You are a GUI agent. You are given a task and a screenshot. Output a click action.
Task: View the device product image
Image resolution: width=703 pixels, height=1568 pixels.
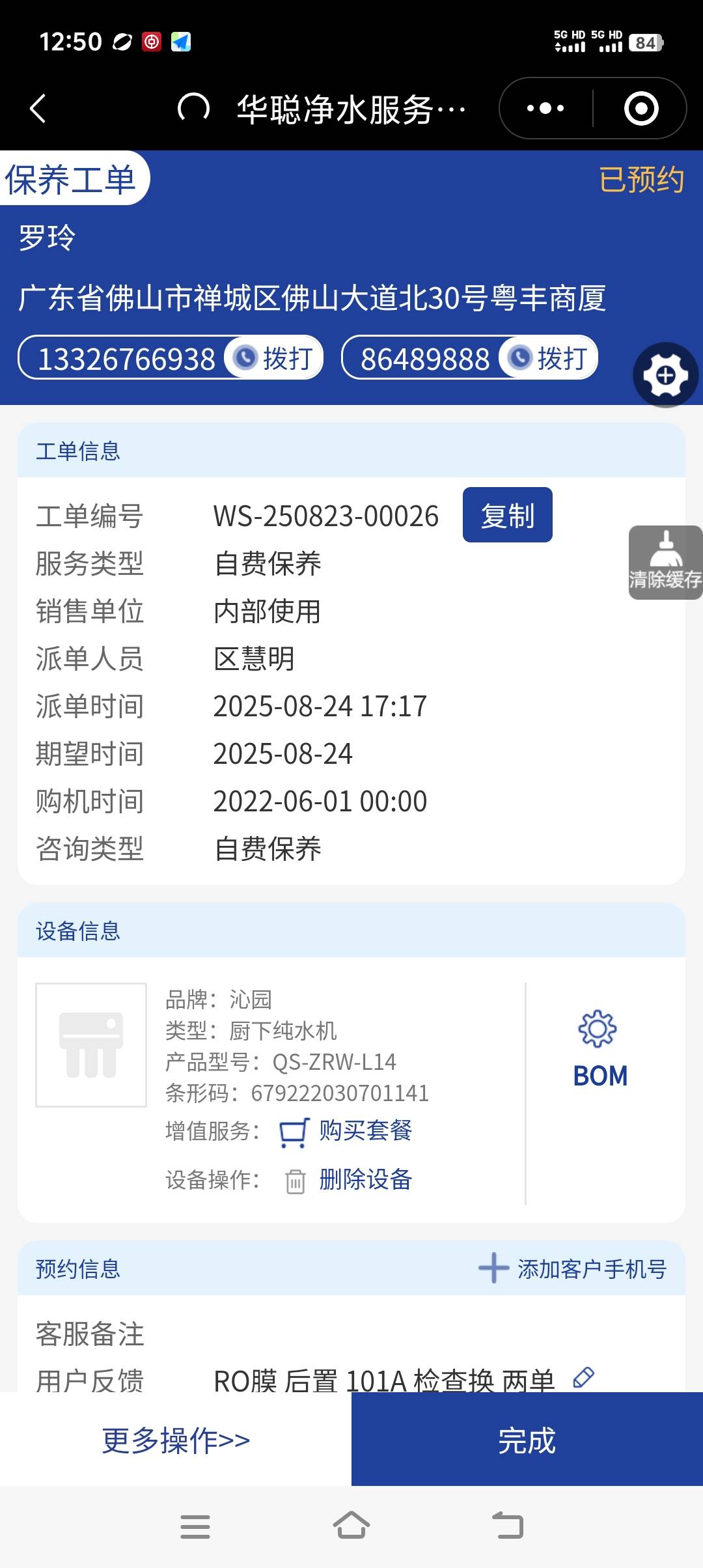tap(91, 1044)
